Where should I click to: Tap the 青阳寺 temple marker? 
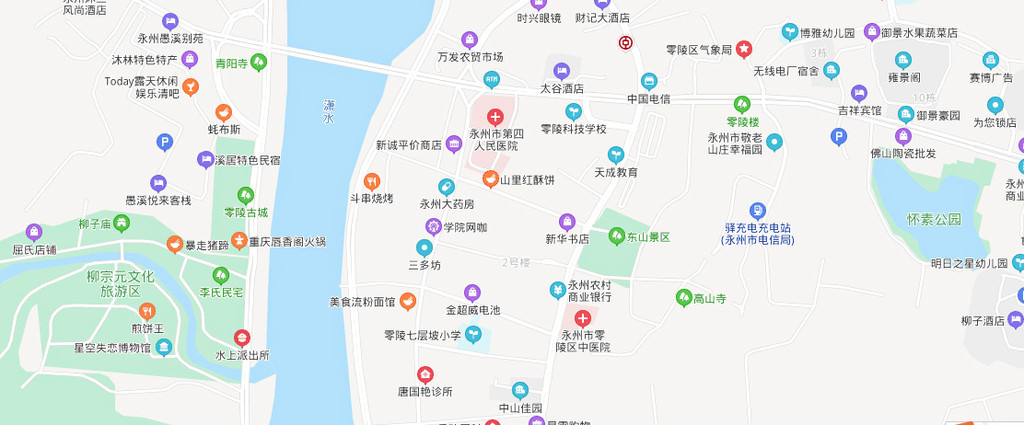(259, 62)
